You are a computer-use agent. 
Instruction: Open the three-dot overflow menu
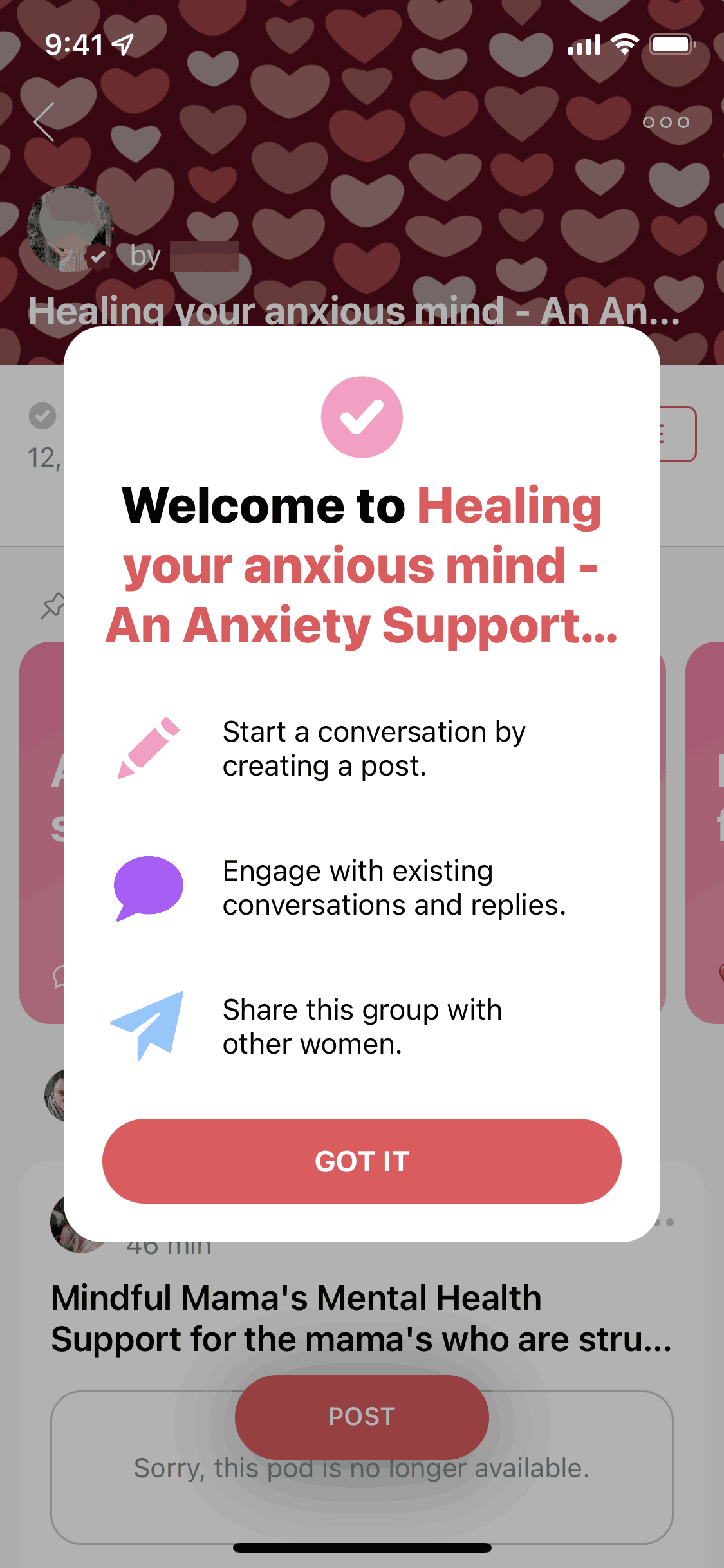pos(665,122)
